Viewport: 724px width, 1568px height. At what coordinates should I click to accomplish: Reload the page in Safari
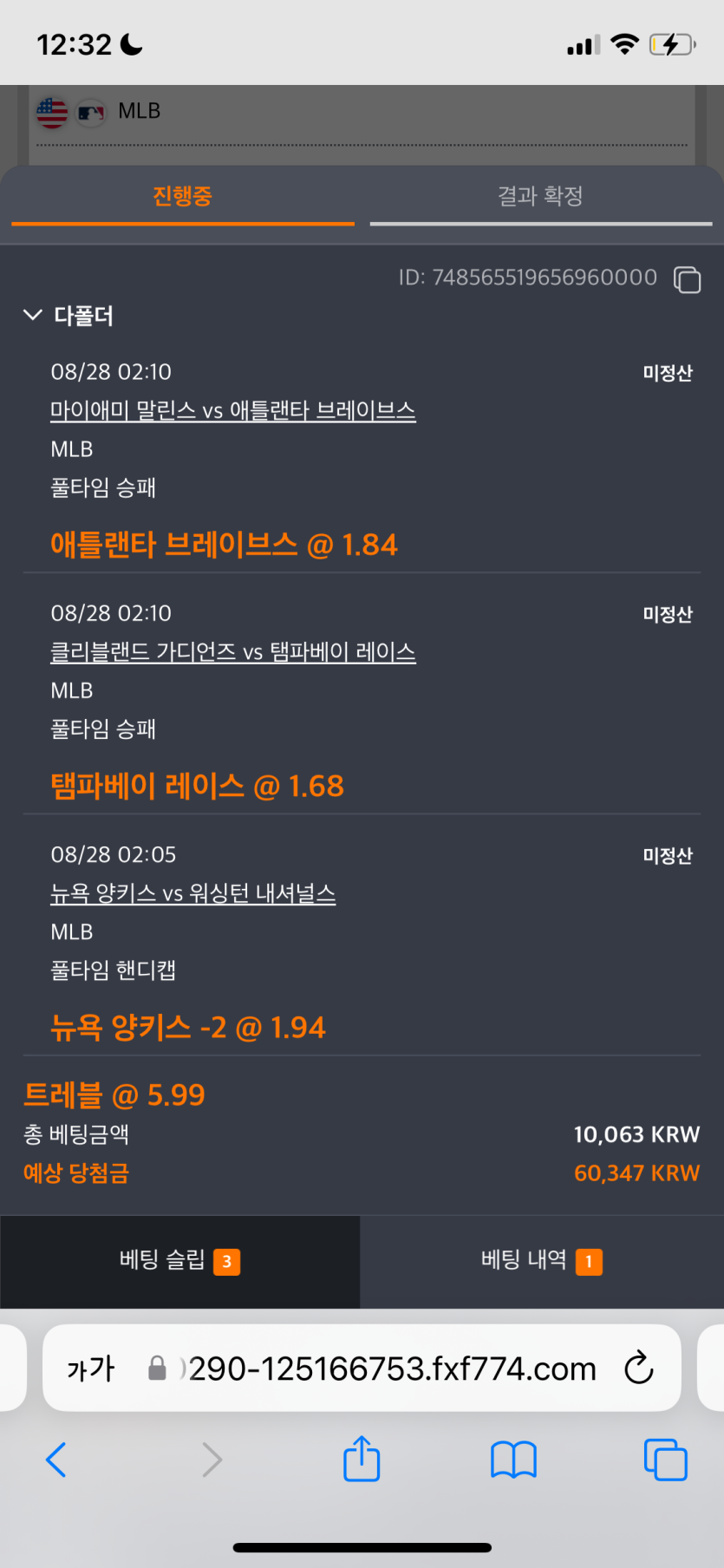click(x=638, y=1369)
